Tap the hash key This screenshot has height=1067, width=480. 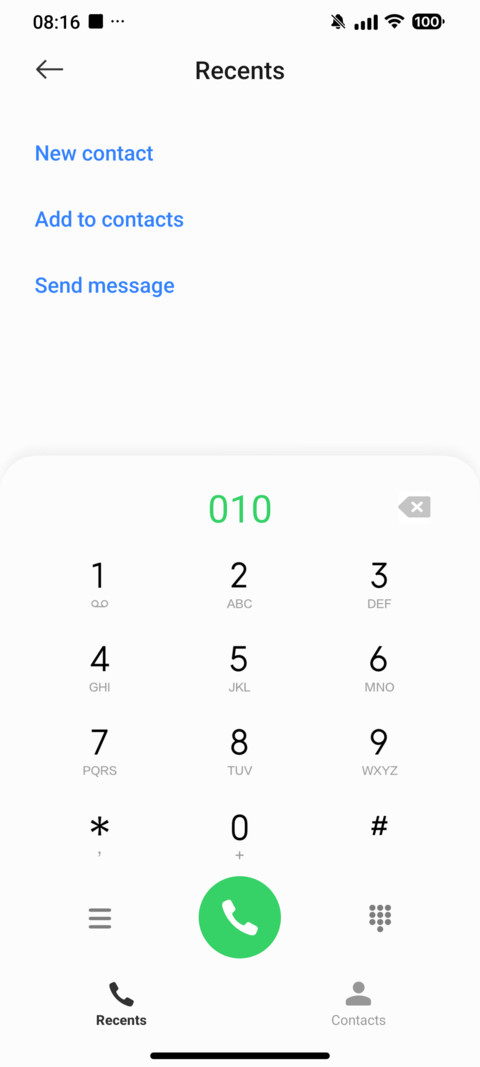379,826
